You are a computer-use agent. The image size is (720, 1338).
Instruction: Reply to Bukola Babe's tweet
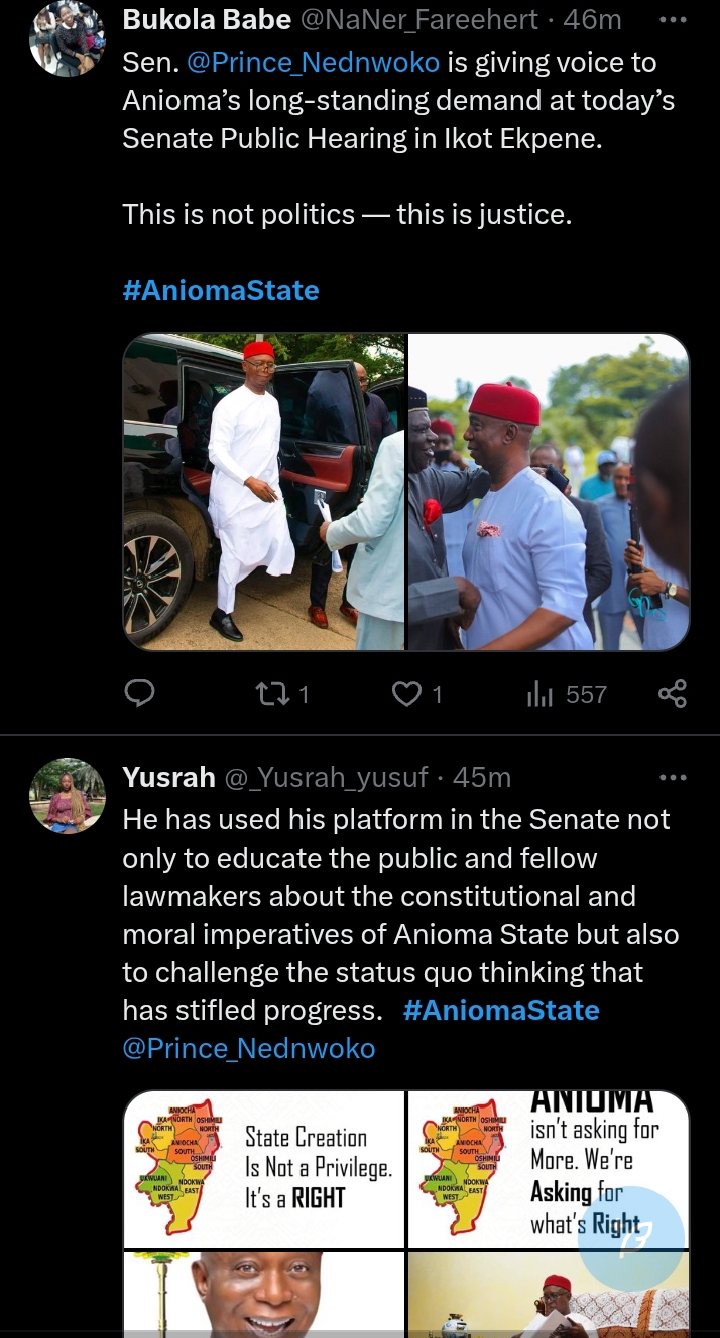click(139, 693)
